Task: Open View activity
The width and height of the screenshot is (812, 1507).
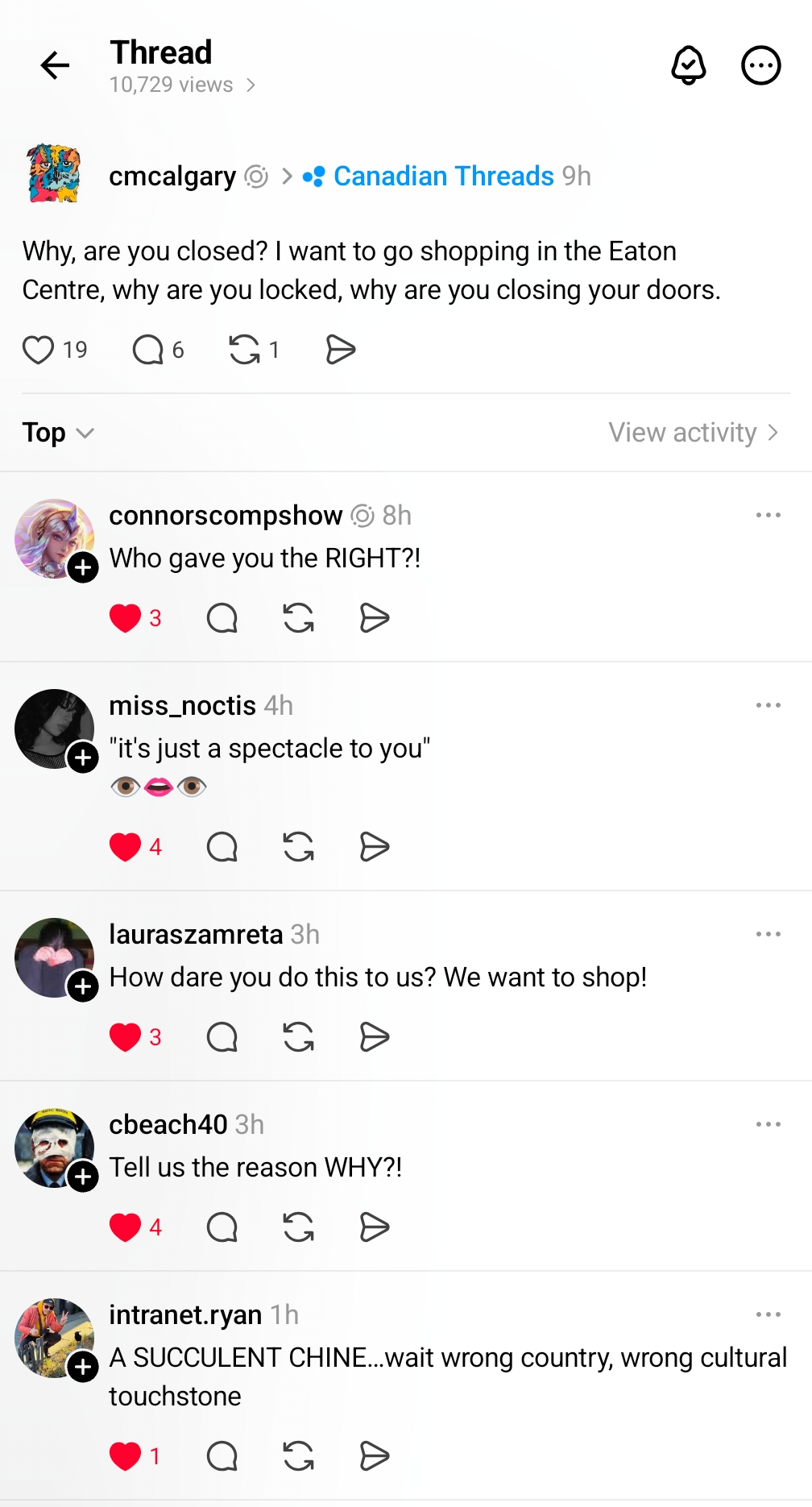Action: click(693, 433)
